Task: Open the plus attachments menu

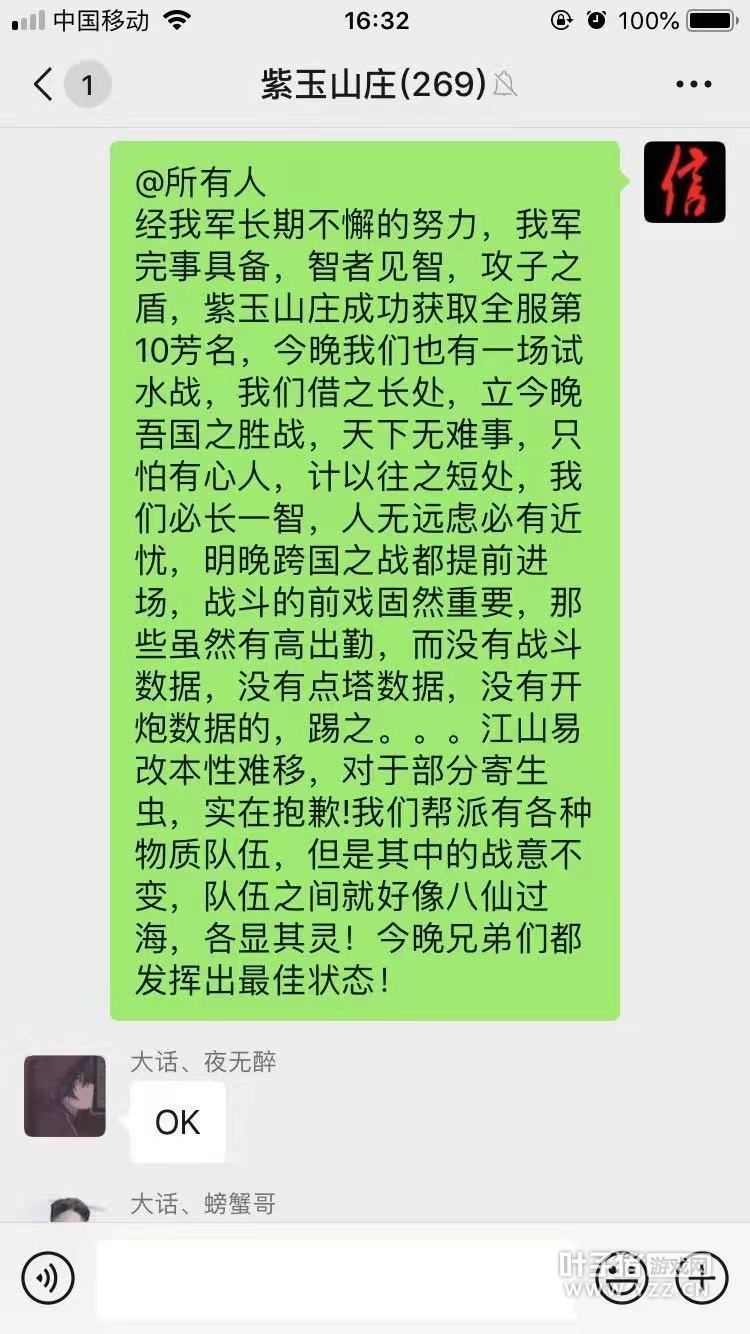Action: pos(701,1277)
